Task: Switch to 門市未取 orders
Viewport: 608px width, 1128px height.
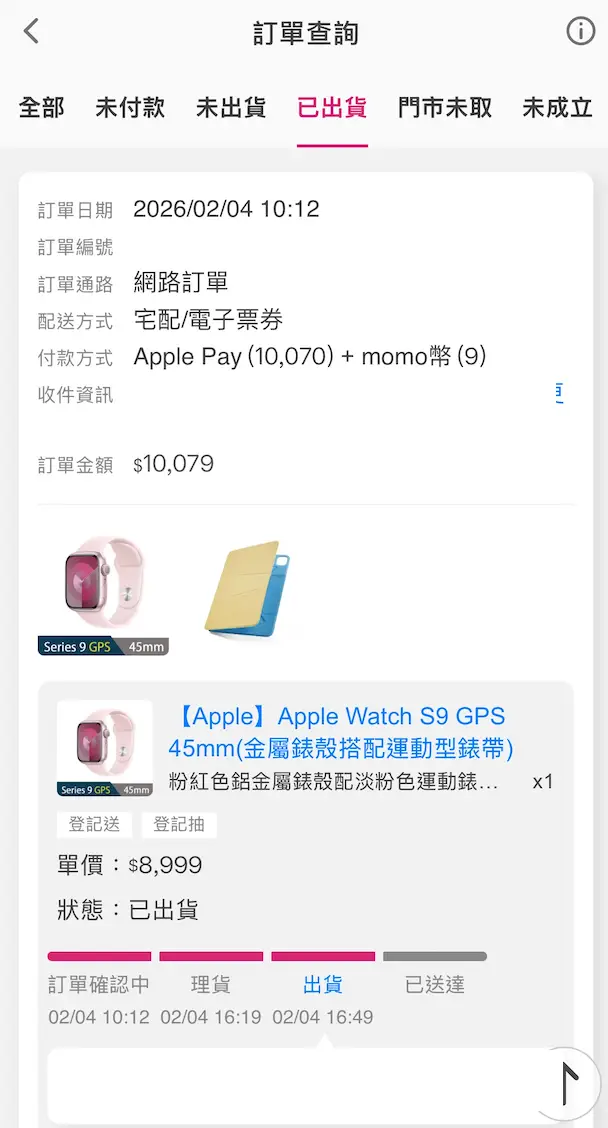Action: click(x=445, y=108)
